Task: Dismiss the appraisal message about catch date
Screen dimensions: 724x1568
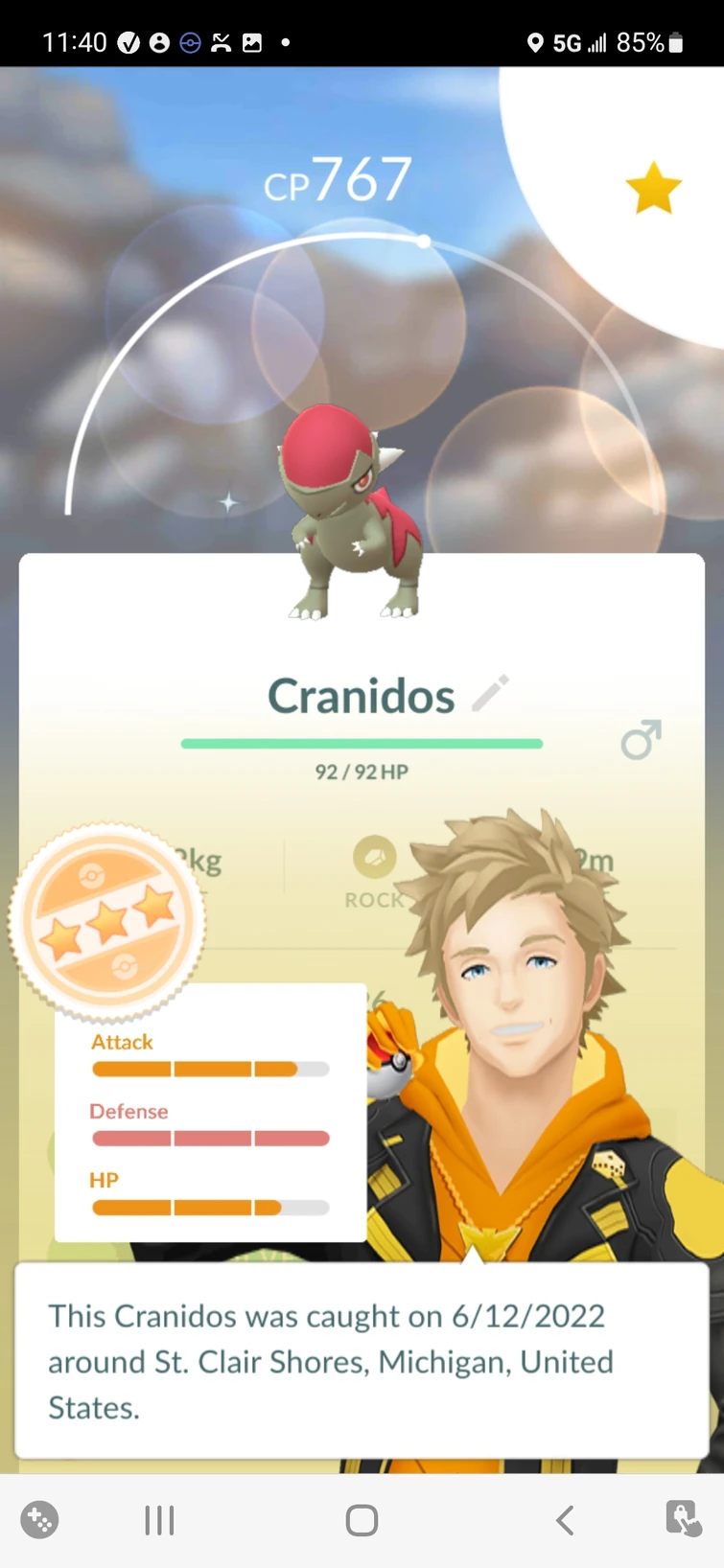Action: (x=362, y=1361)
